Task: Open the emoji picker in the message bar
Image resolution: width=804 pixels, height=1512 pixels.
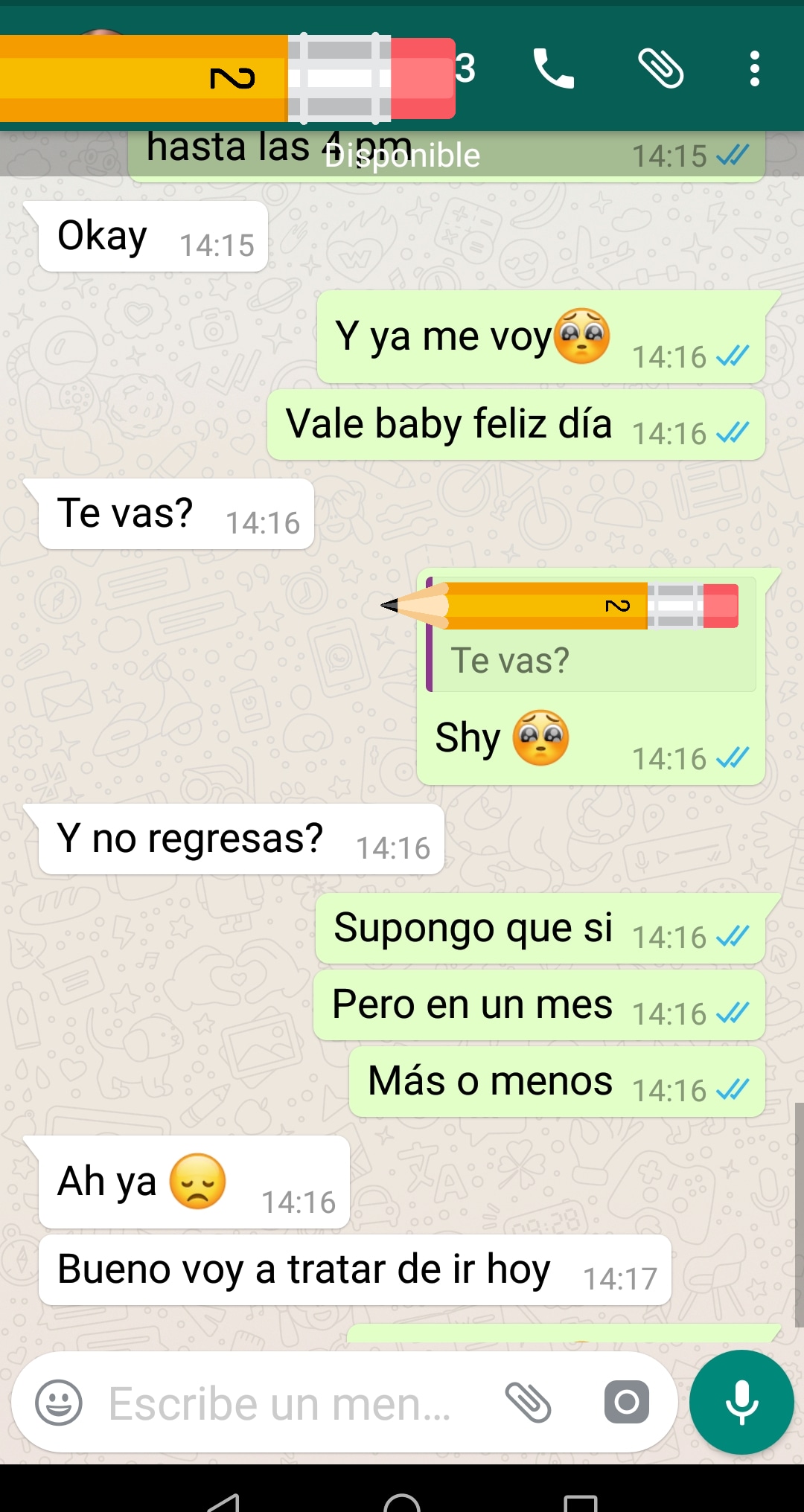Action: tap(59, 1403)
